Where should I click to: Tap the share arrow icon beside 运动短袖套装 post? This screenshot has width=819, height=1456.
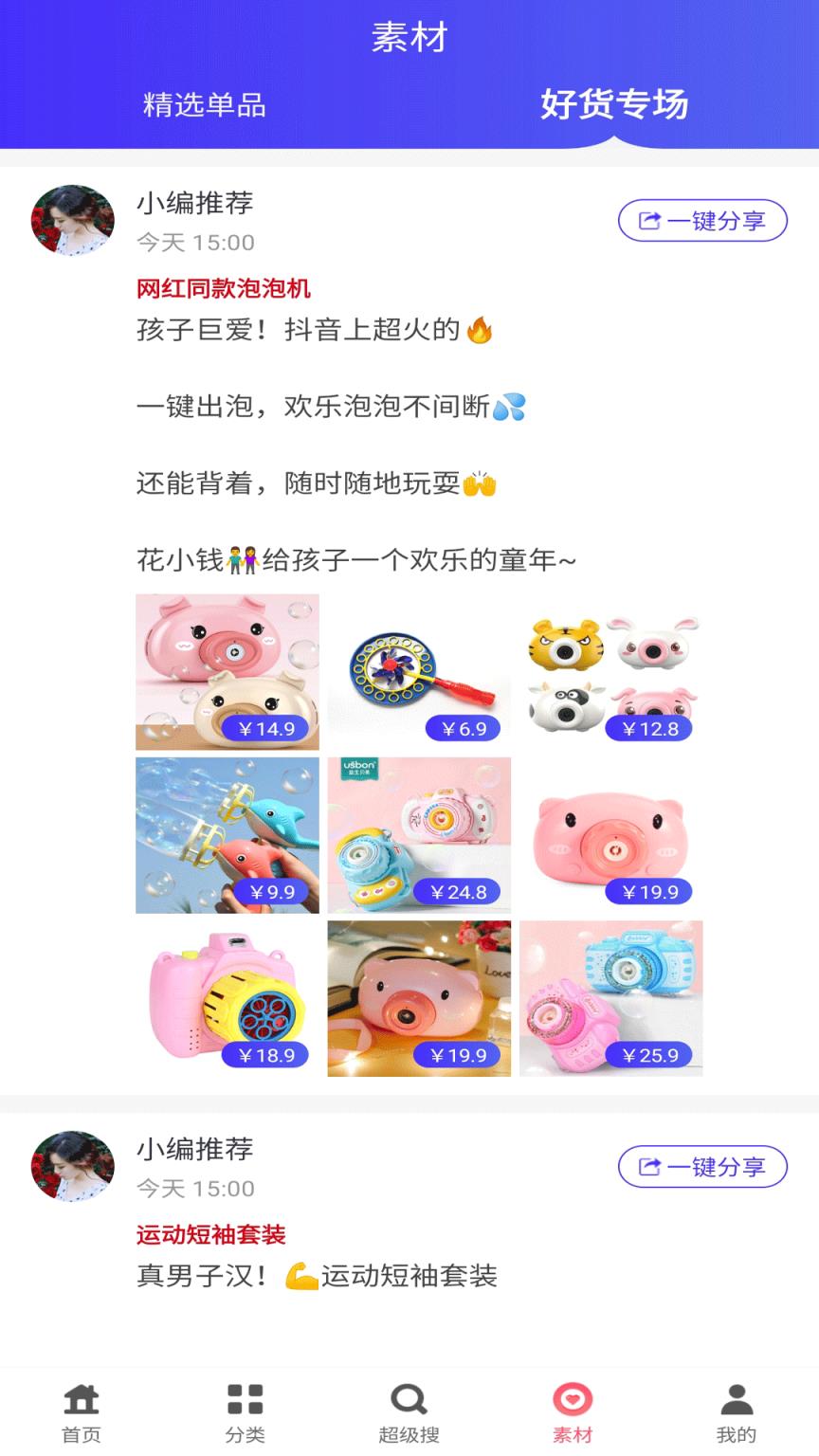[648, 1166]
